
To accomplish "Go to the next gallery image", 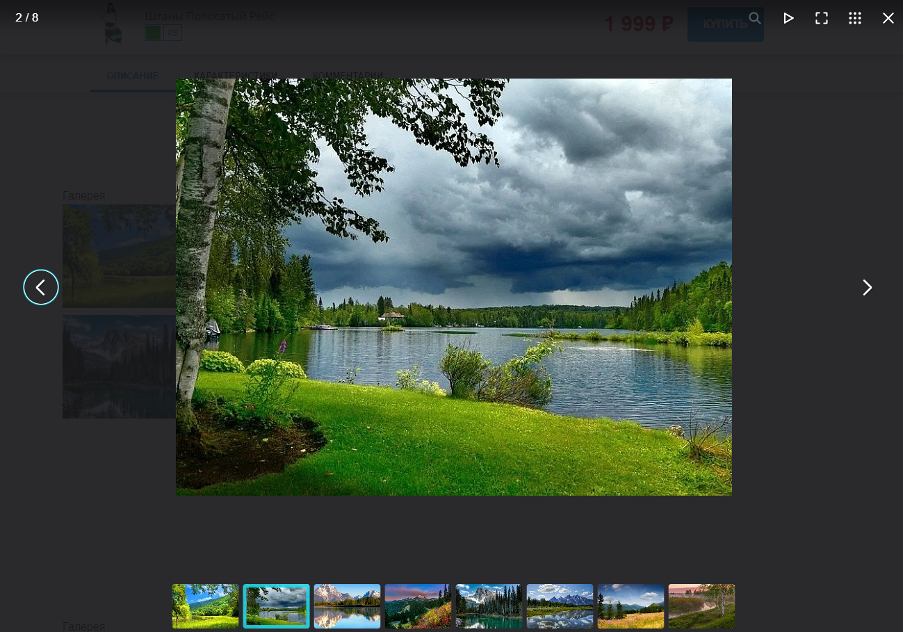I will click(867, 287).
